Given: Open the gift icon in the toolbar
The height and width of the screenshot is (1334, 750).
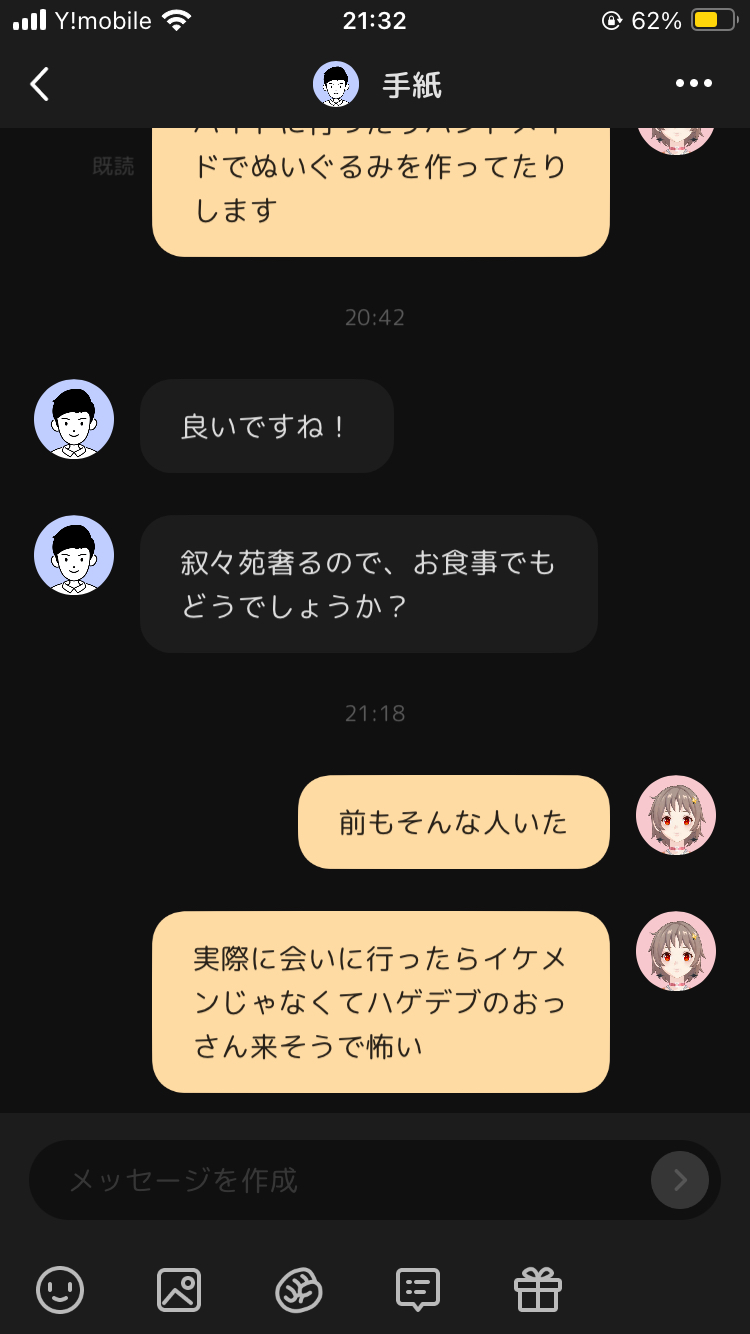Looking at the screenshot, I should [537, 1290].
